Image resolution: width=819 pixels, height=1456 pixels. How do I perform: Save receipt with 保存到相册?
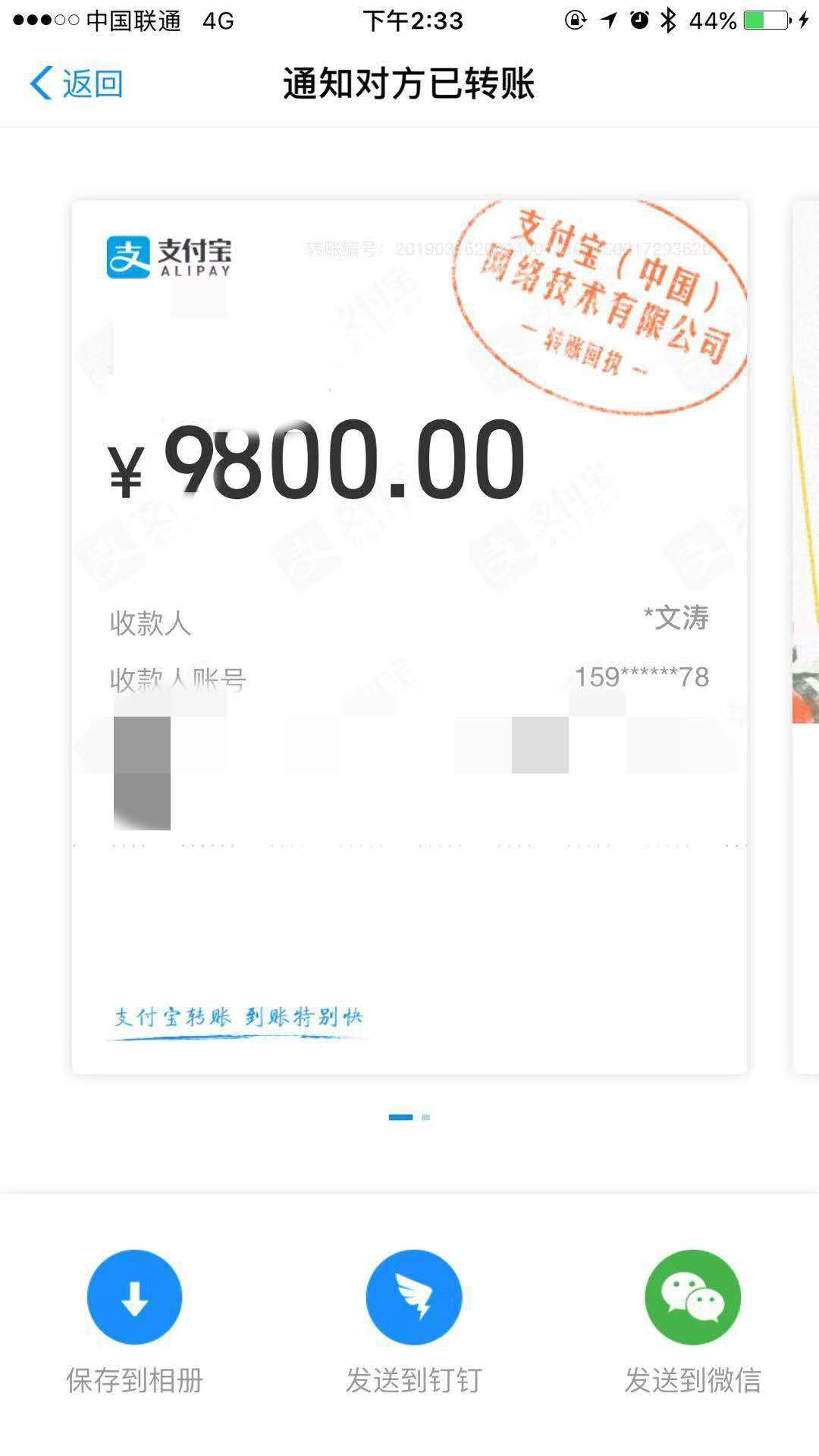point(134,1297)
